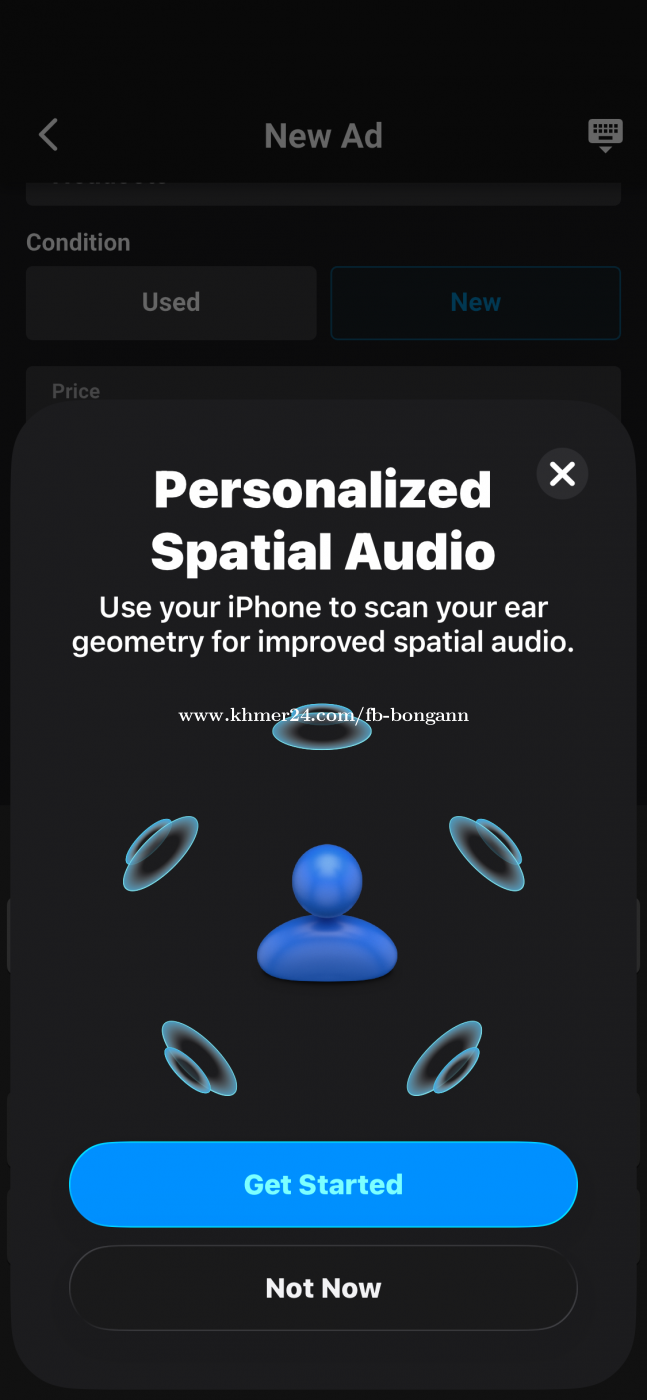The width and height of the screenshot is (647, 1400).
Task: Choose Not Now for spatial audio
Action: point(323,1288)
